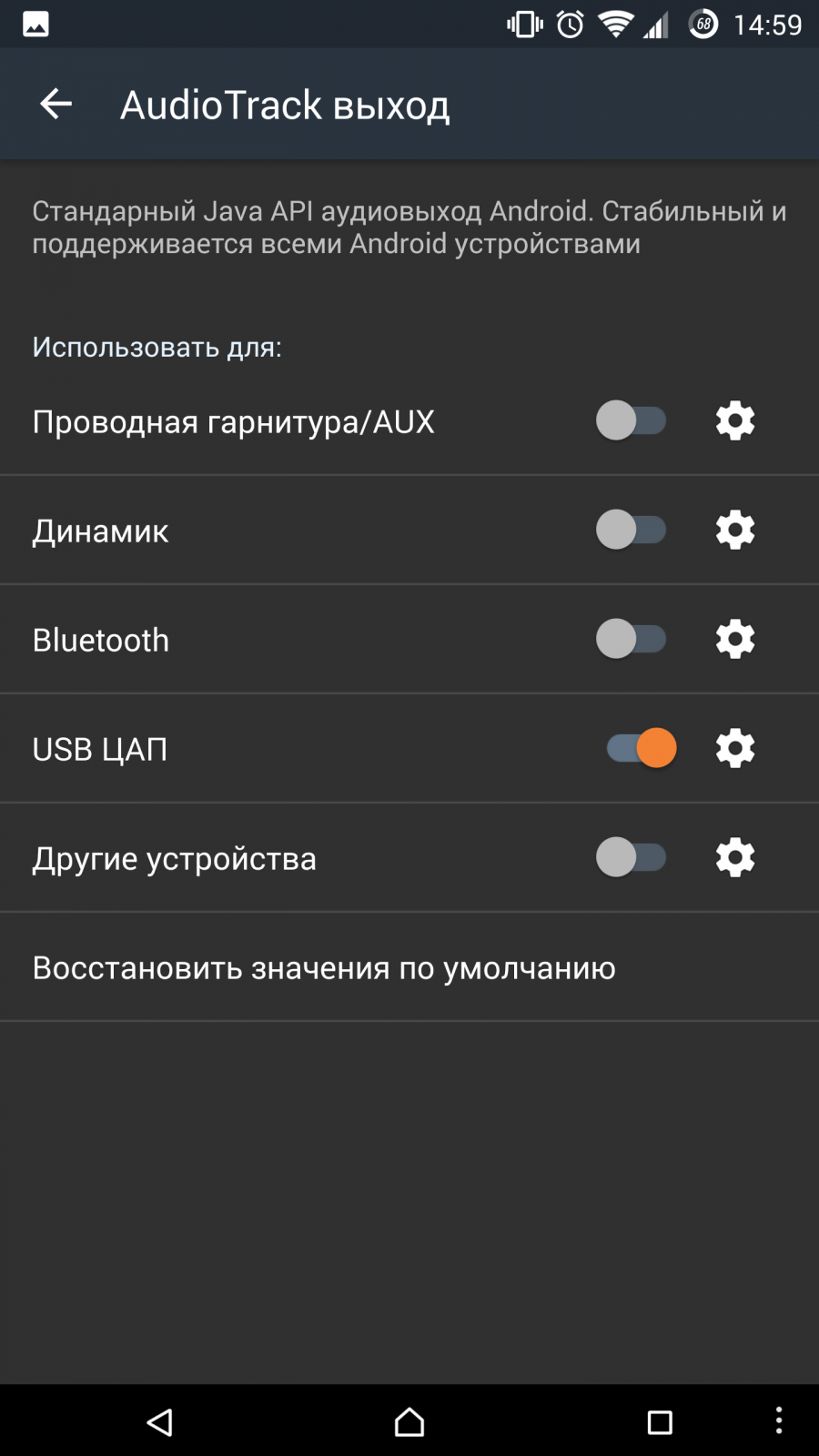Enable the Другие устройства switch

(x=632, y=857)
